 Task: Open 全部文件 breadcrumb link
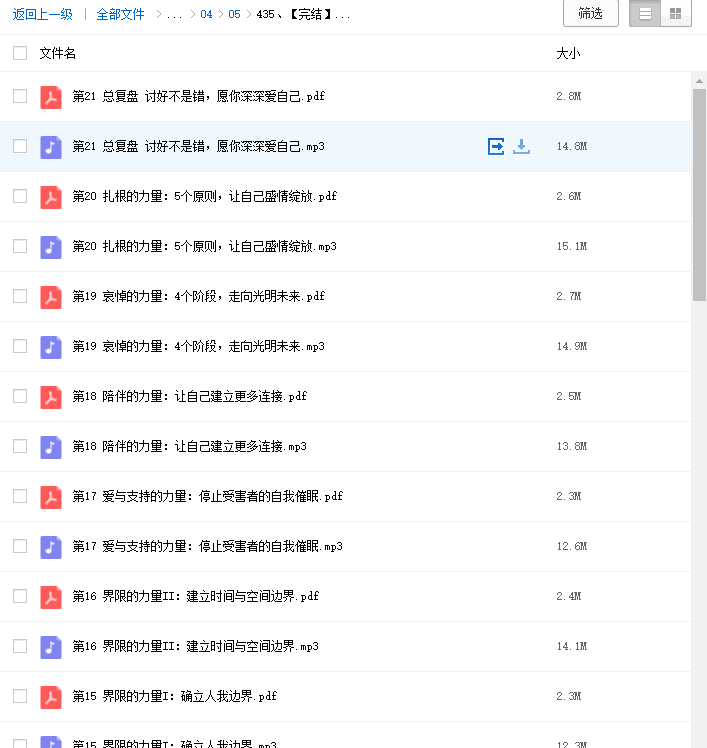(x=120, y=14)
